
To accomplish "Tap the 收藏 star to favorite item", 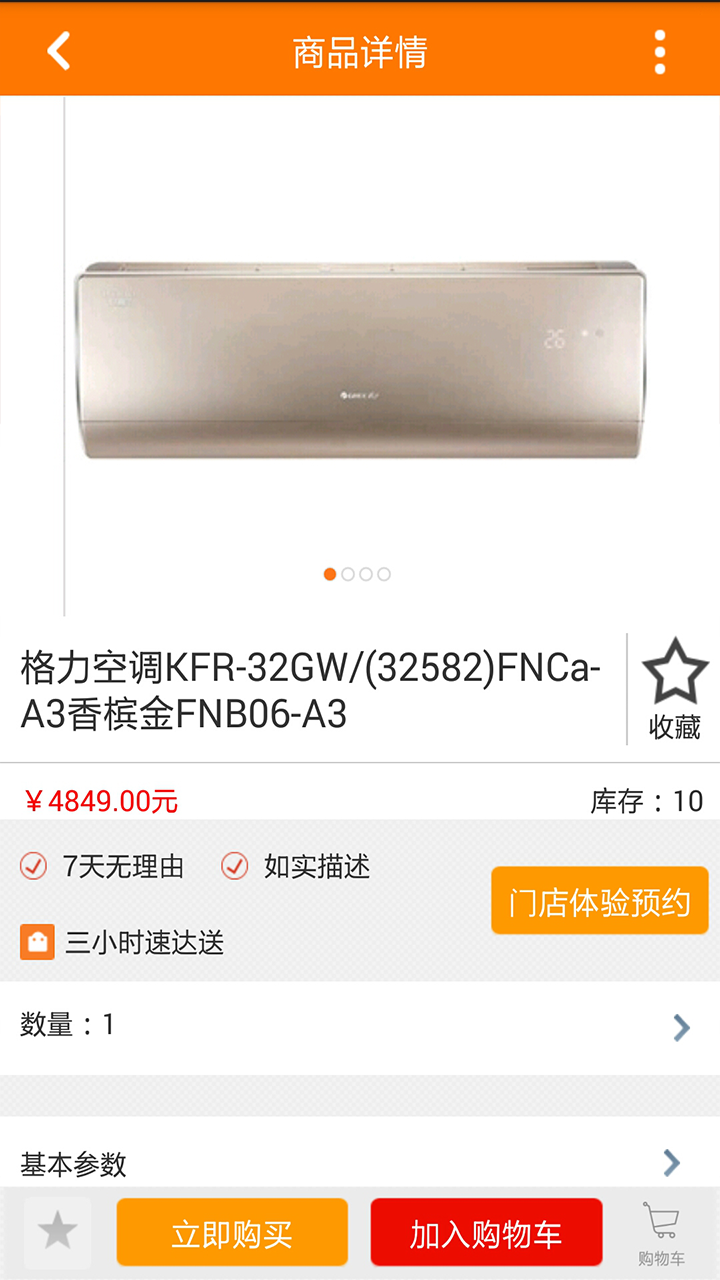I will pyautogui.click(x=675, y=689).
